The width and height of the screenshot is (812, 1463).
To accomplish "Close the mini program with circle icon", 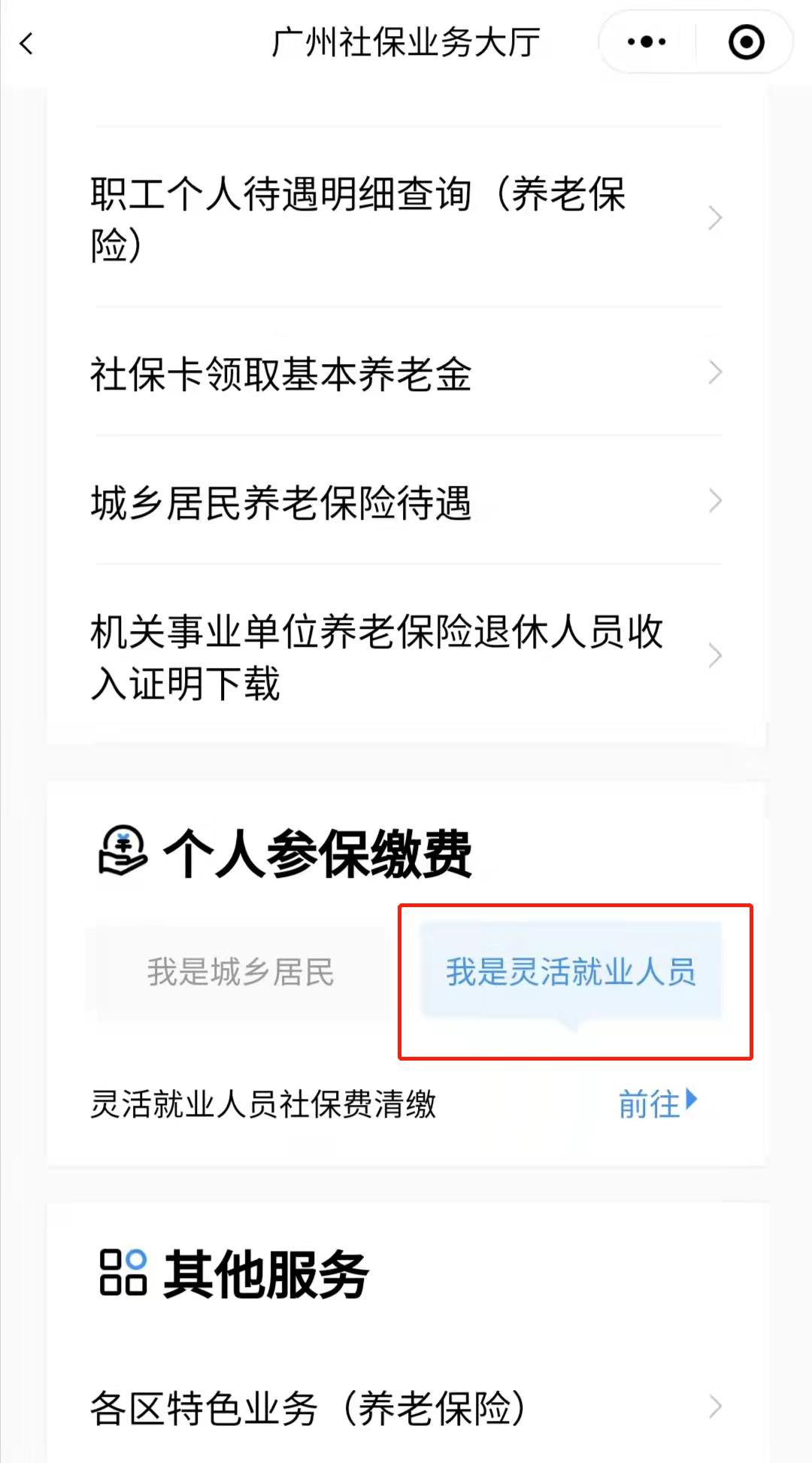I will point(746,42).
